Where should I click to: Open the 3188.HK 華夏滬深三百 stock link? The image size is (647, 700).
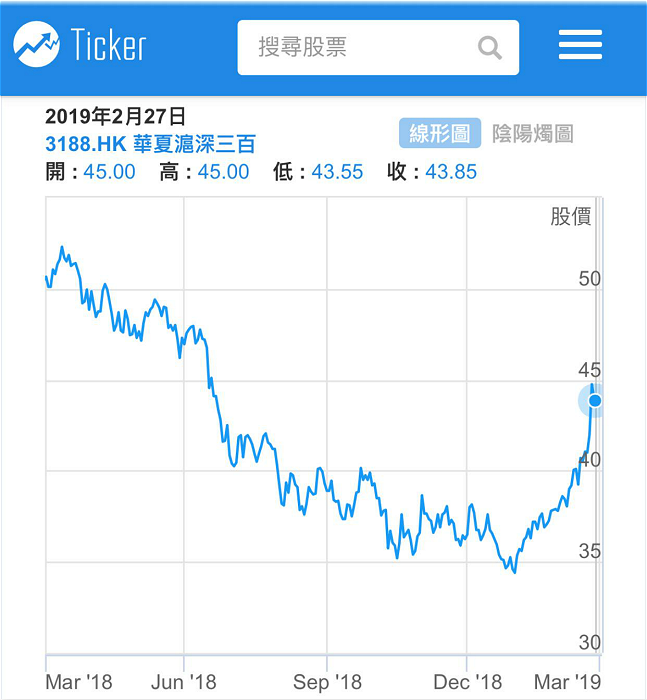[x=150, y=144]
